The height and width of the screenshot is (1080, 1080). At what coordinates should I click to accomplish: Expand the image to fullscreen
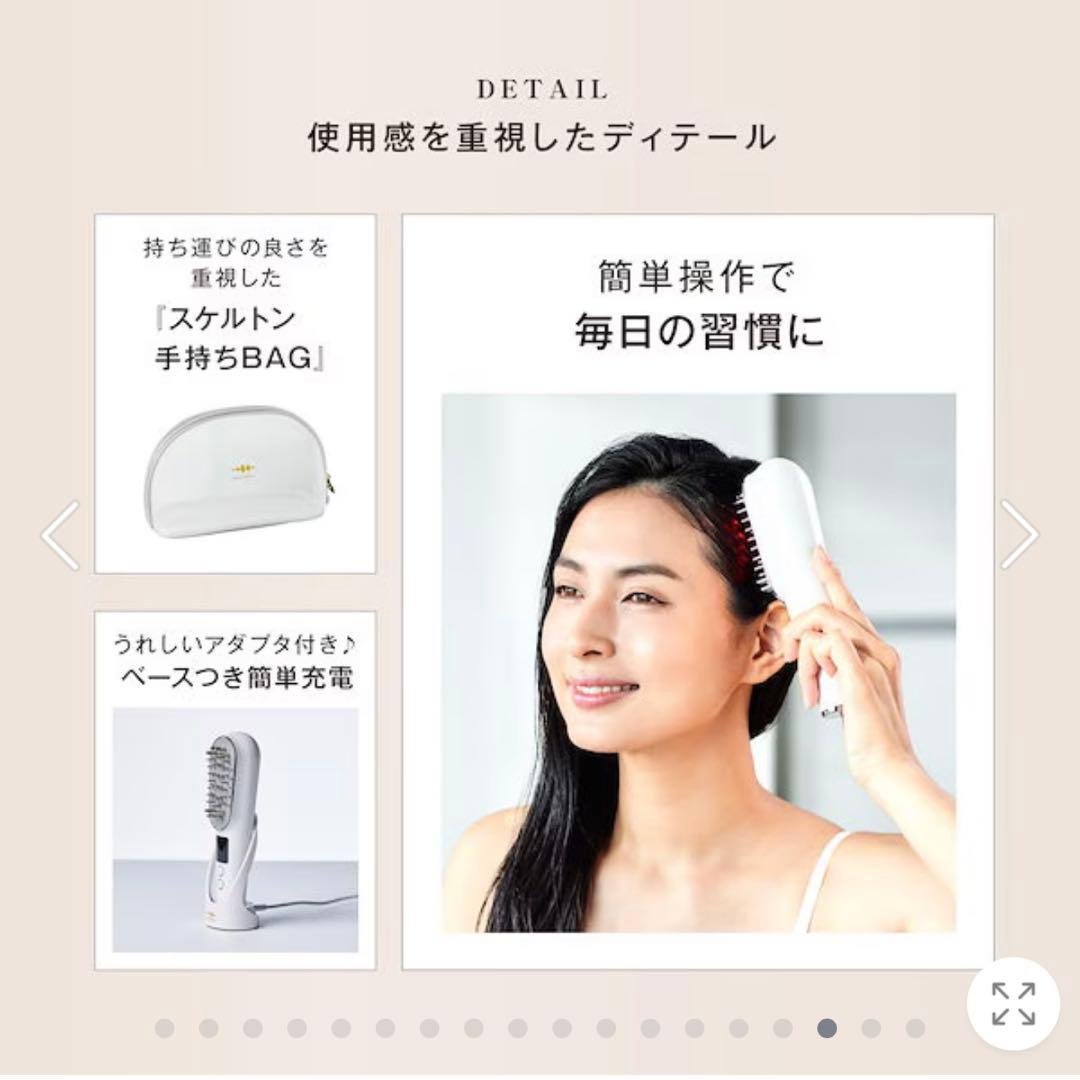(x=1013, y=1003)
